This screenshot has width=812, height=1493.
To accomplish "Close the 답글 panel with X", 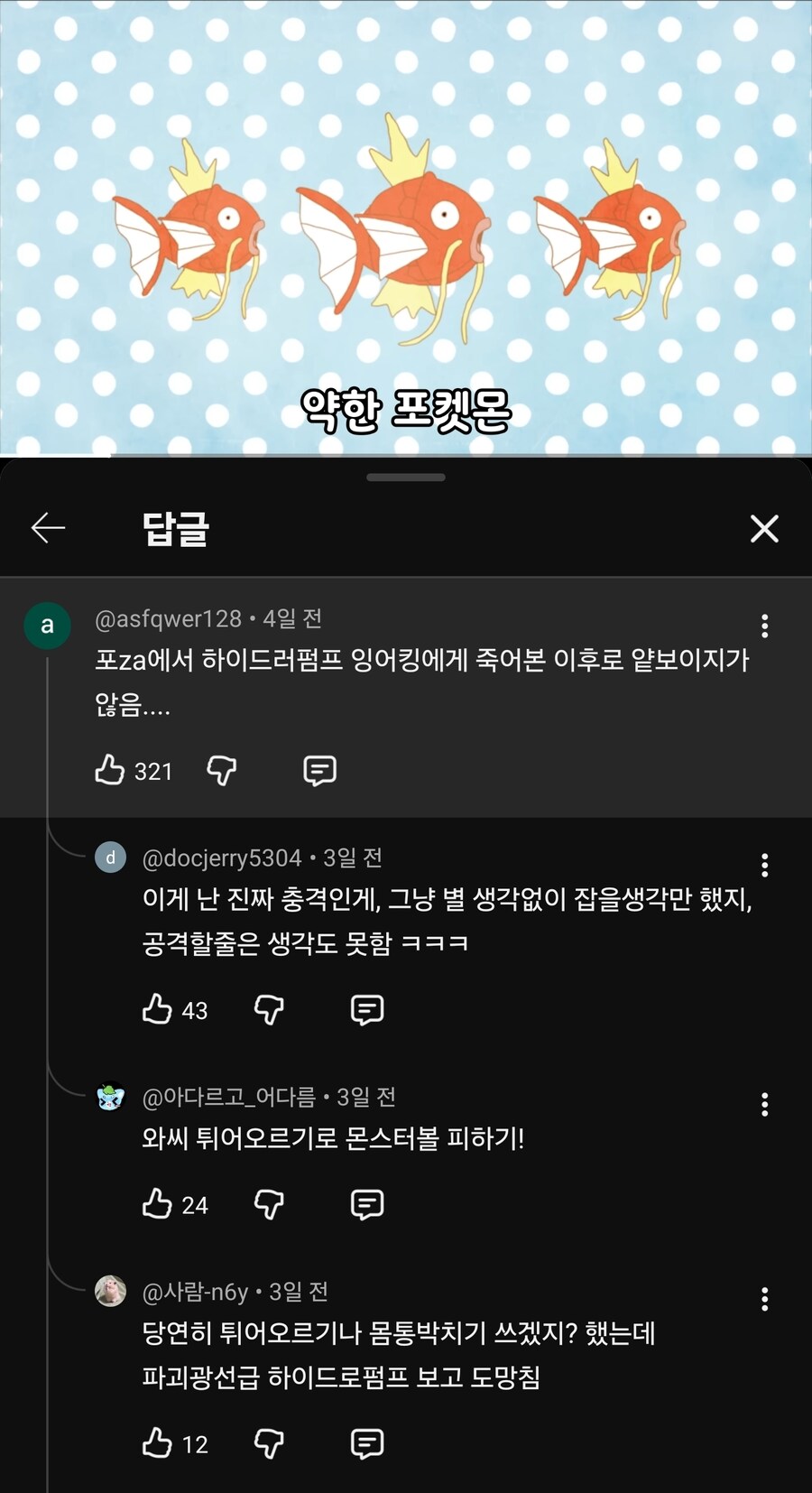I will (764, 529).
